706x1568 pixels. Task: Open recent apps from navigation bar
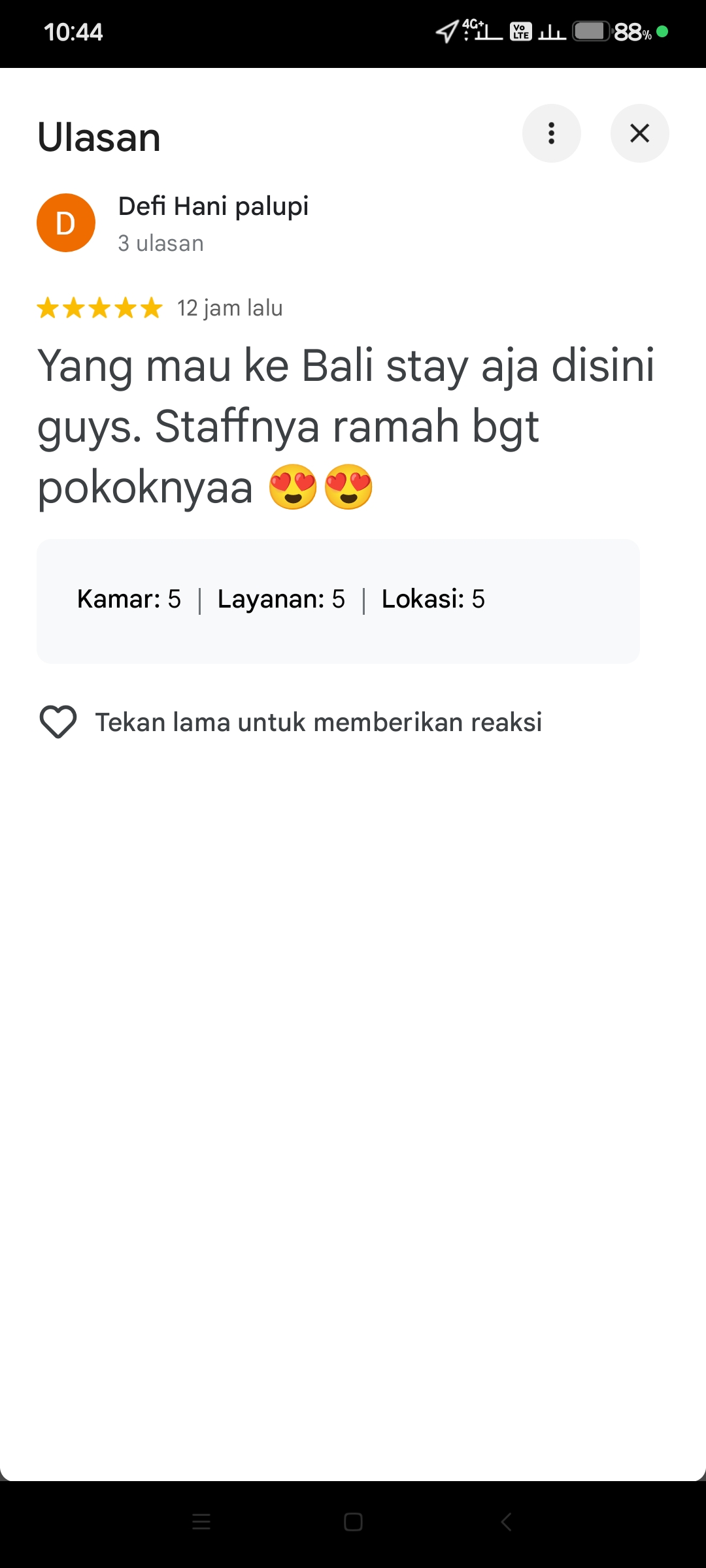click(x=201, y=1522)
